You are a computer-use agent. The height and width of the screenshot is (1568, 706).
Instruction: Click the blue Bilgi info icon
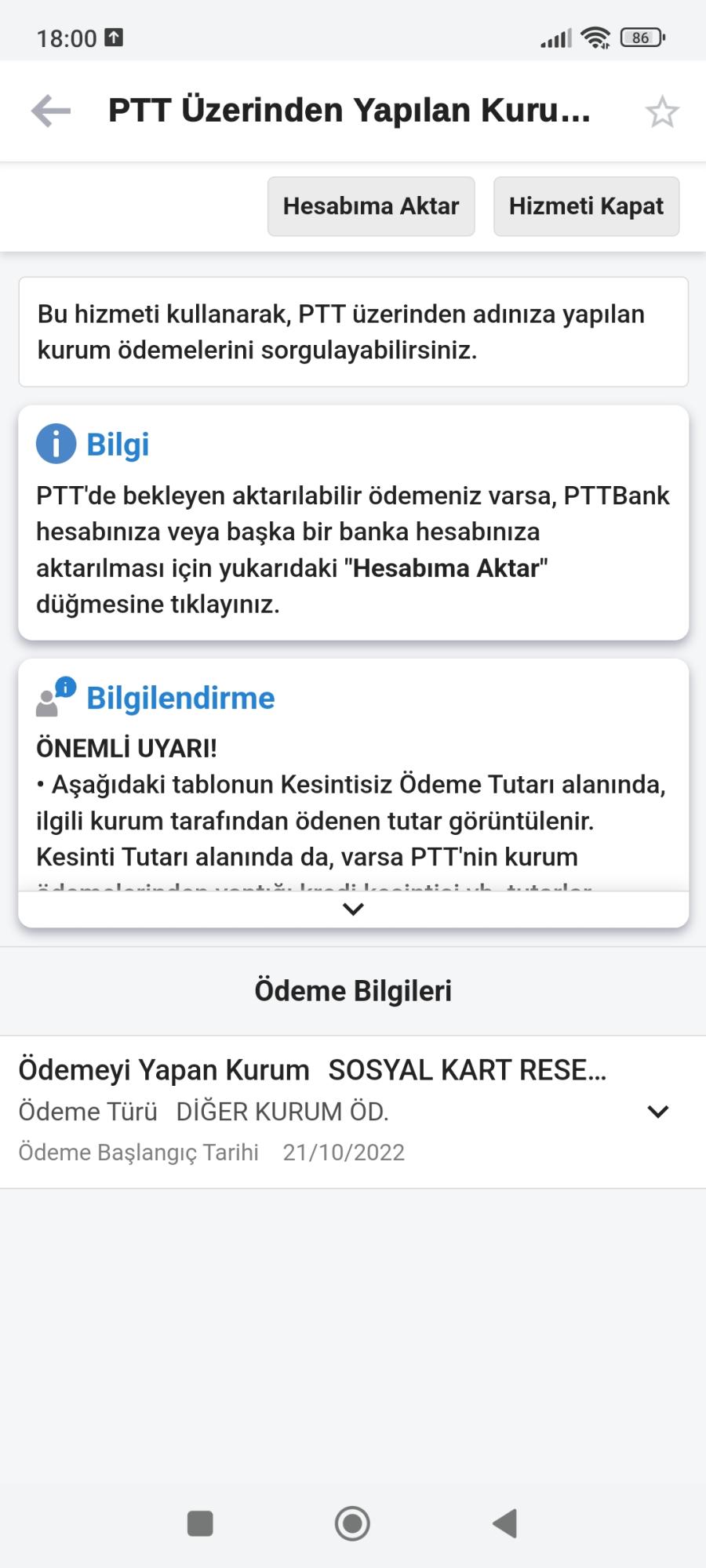pyautogui.click(x=55, y=443)
